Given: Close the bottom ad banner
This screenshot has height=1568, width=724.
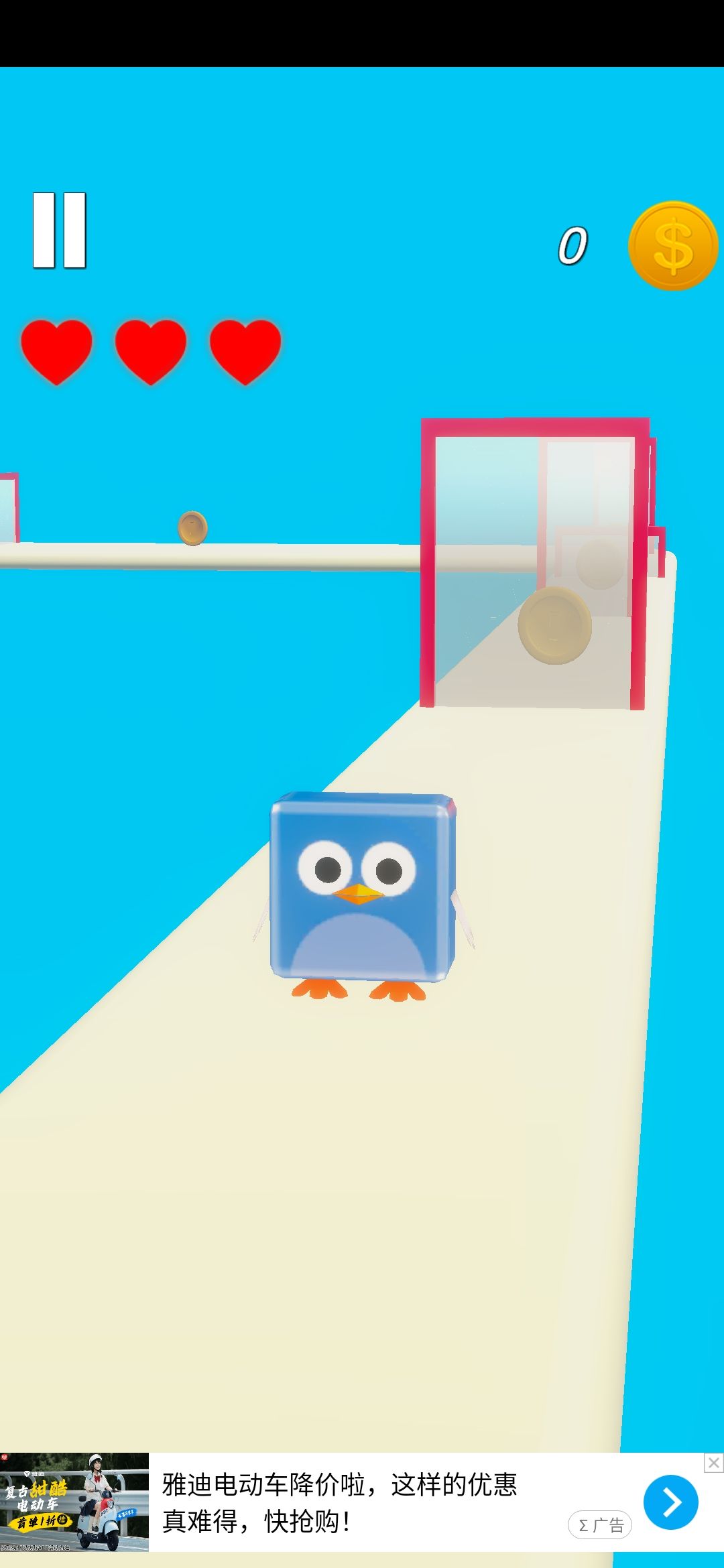Looking at the screenshot, I should tap(713, 1463).
